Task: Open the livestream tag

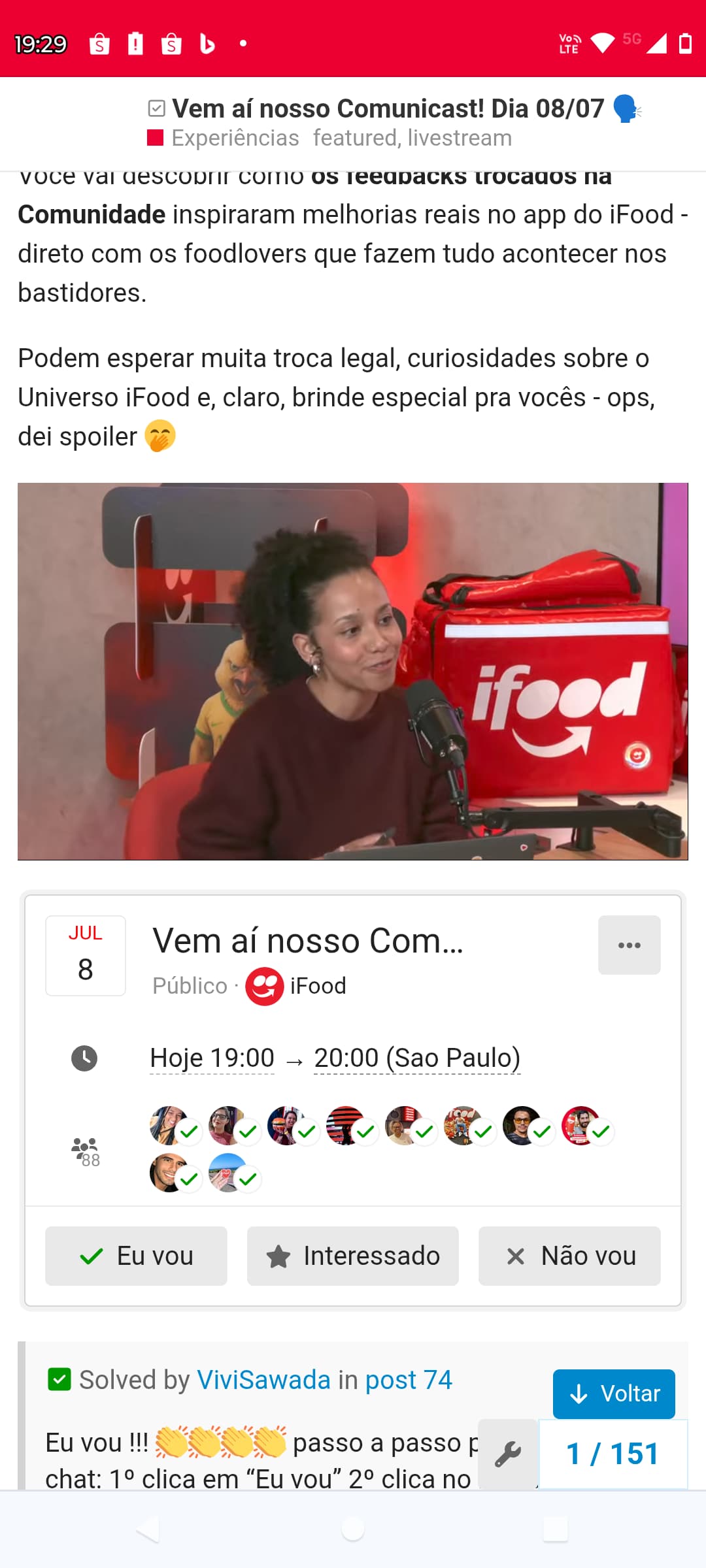Action: (460, 139)
